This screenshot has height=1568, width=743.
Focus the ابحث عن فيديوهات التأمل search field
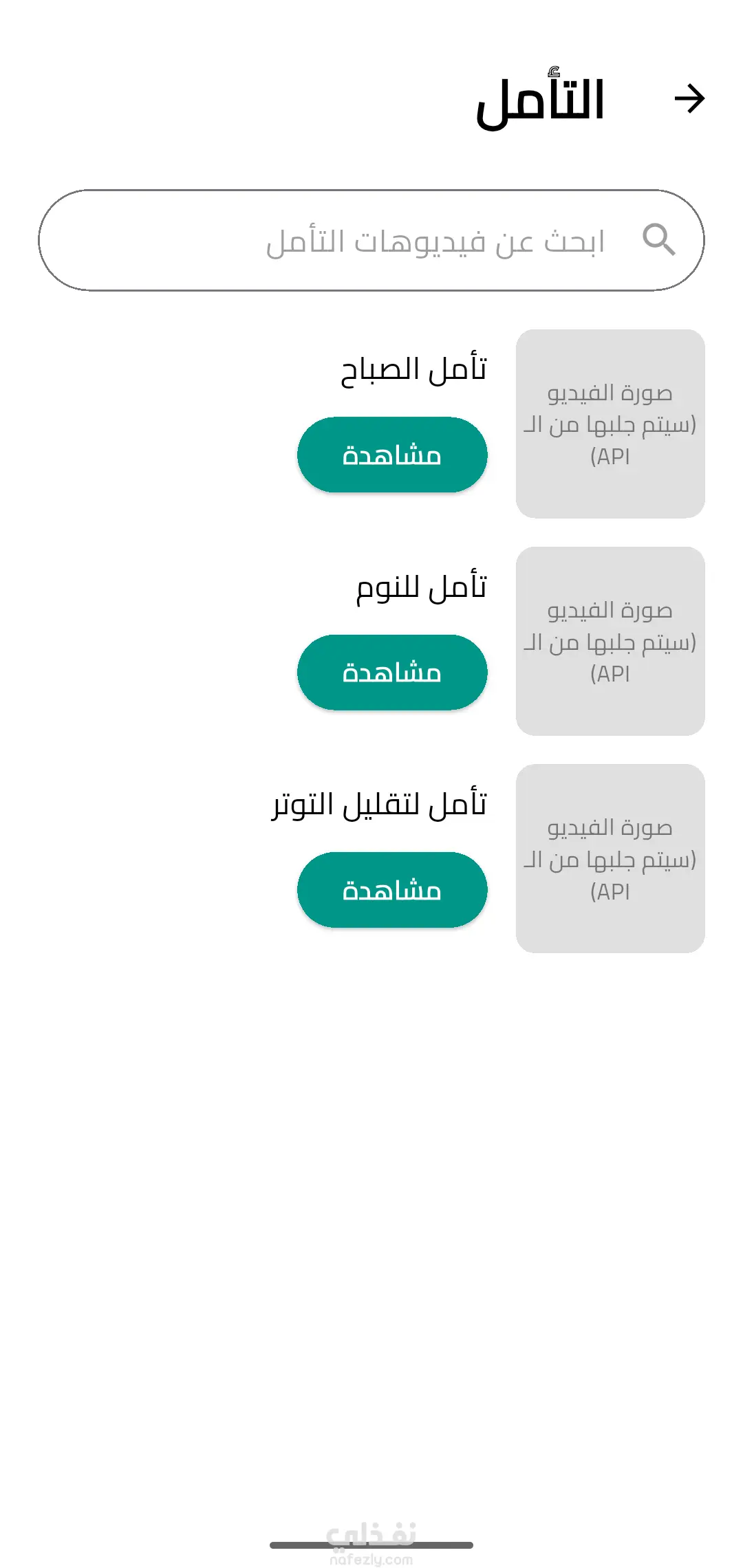click(x=371, y=241)
